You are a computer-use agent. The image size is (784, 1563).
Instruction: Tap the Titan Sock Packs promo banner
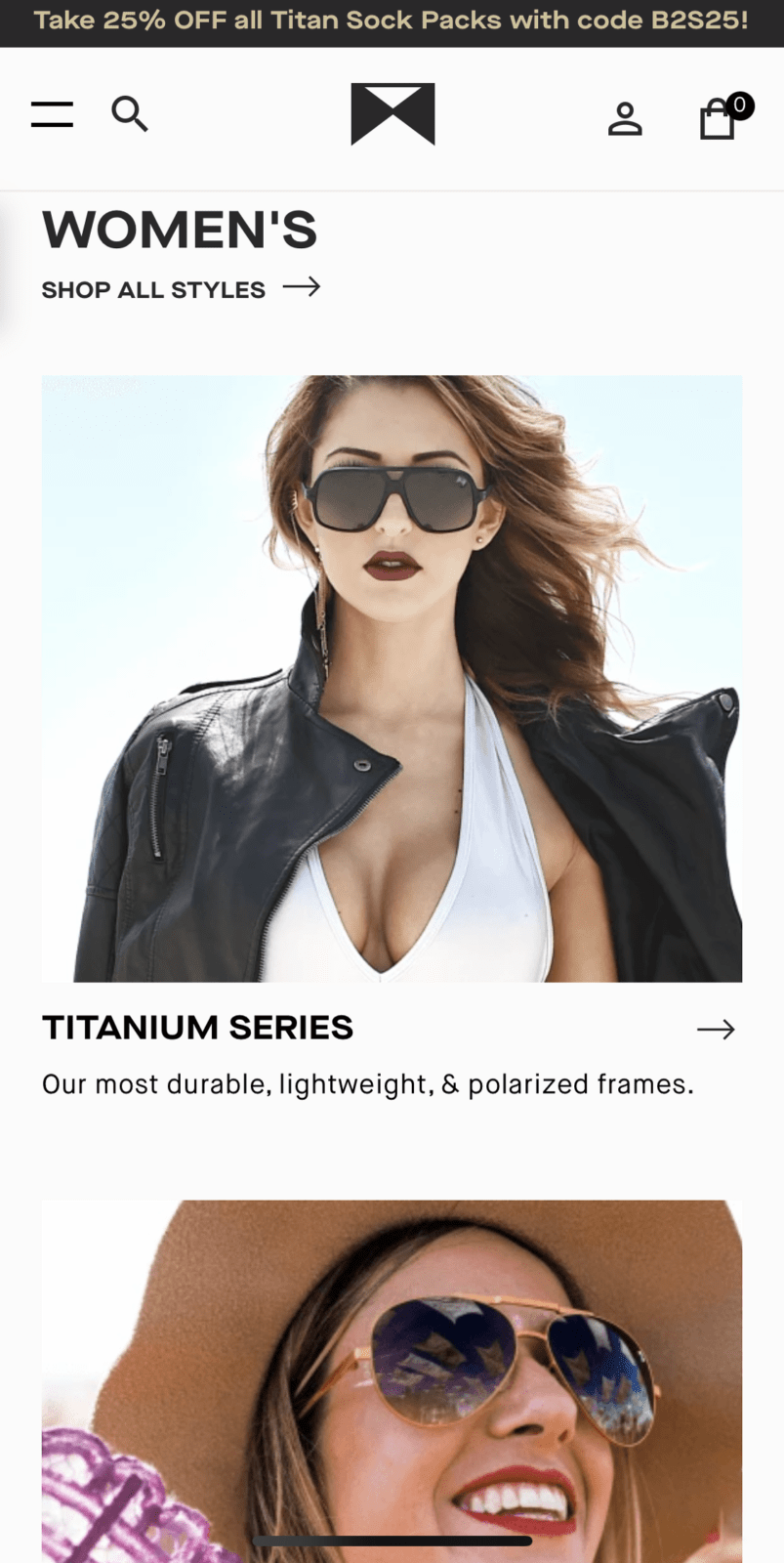[392, 21]
